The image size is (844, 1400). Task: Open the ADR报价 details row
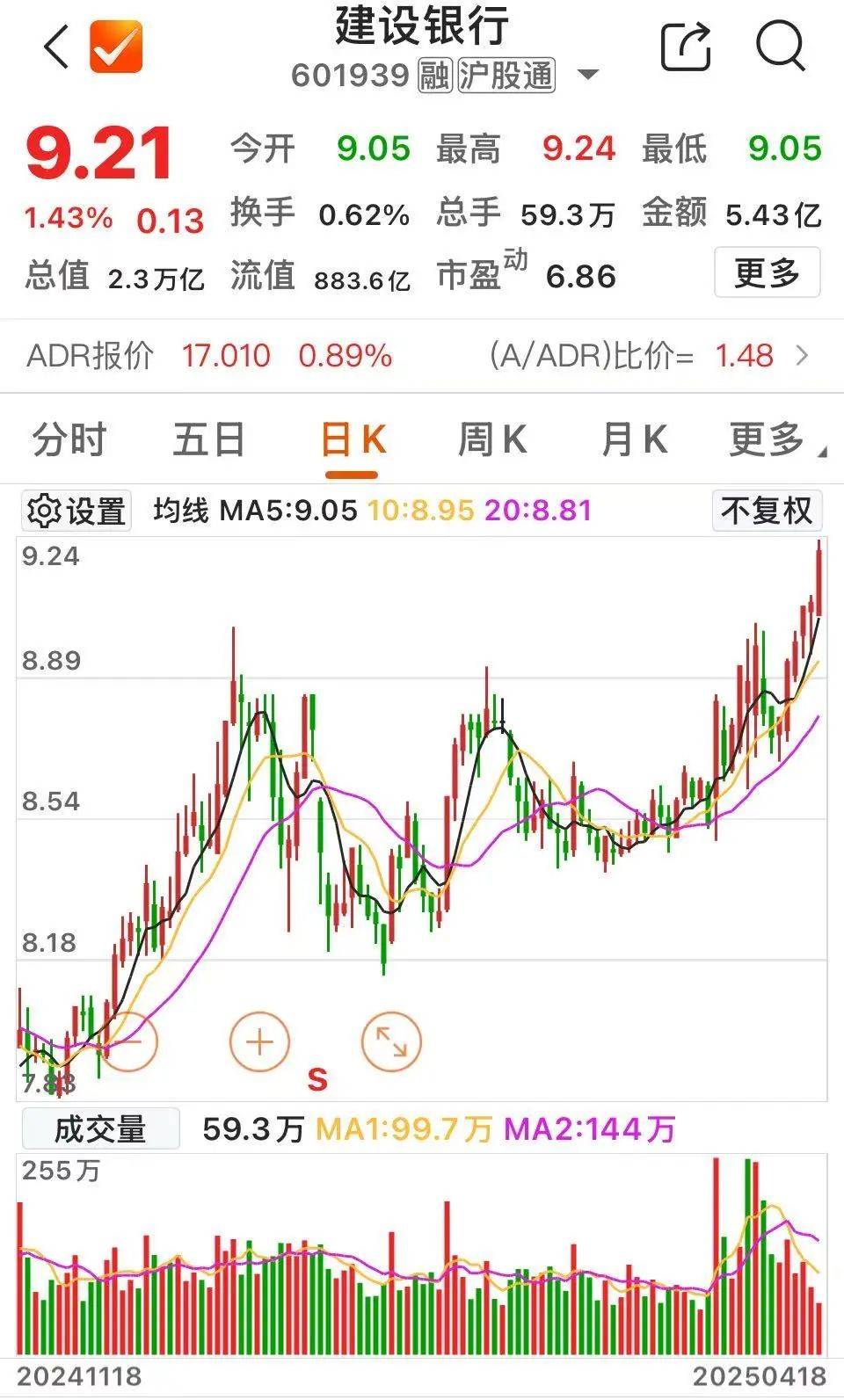coord(422,356)
